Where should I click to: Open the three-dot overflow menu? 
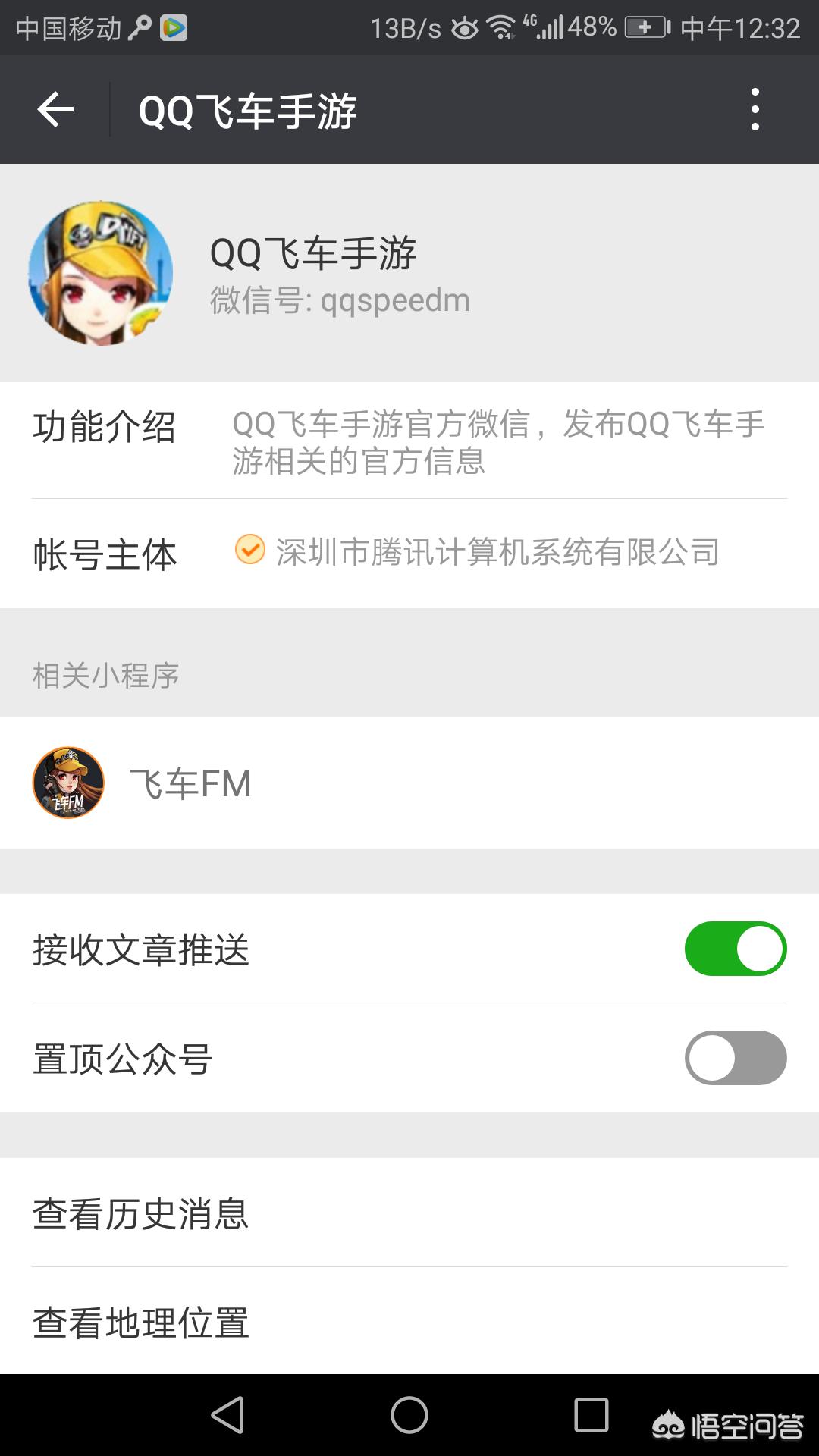[755, 110]
